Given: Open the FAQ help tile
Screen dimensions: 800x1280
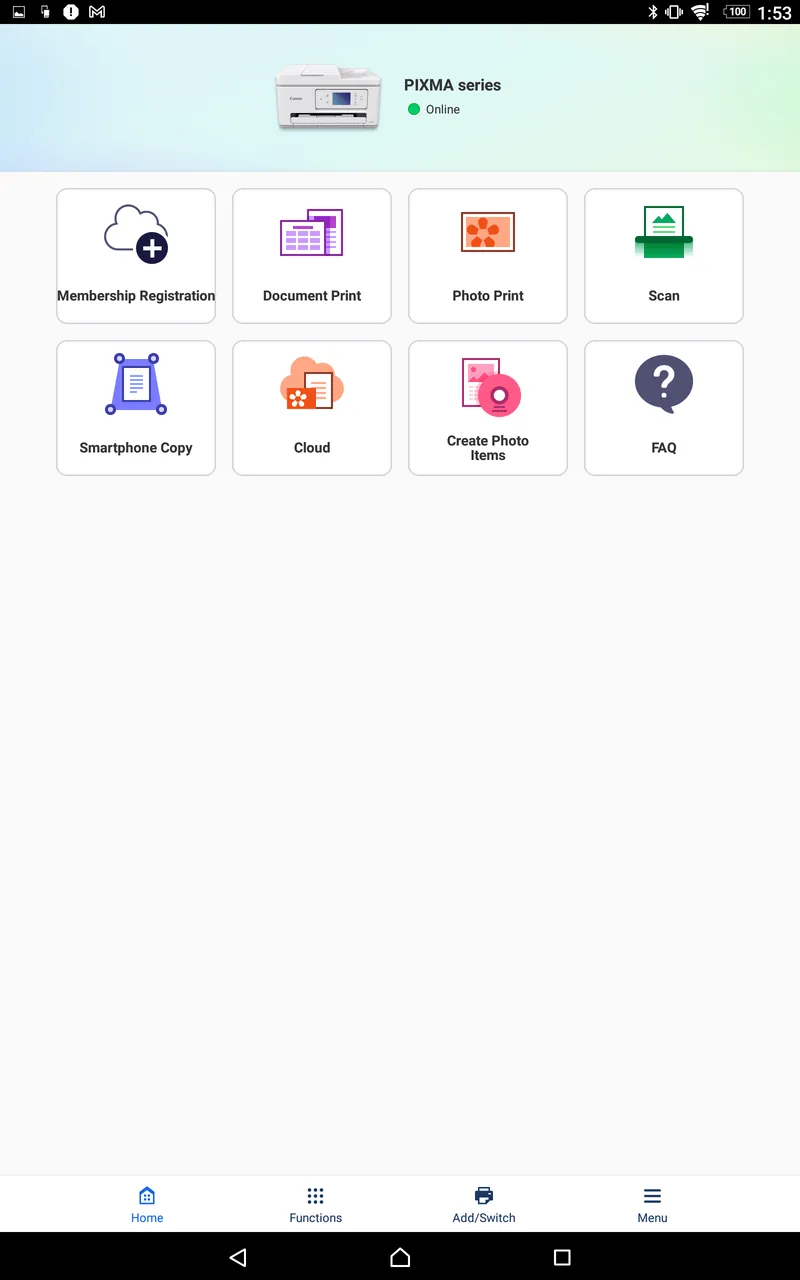Looking at the screenshot, I should 664,408.
